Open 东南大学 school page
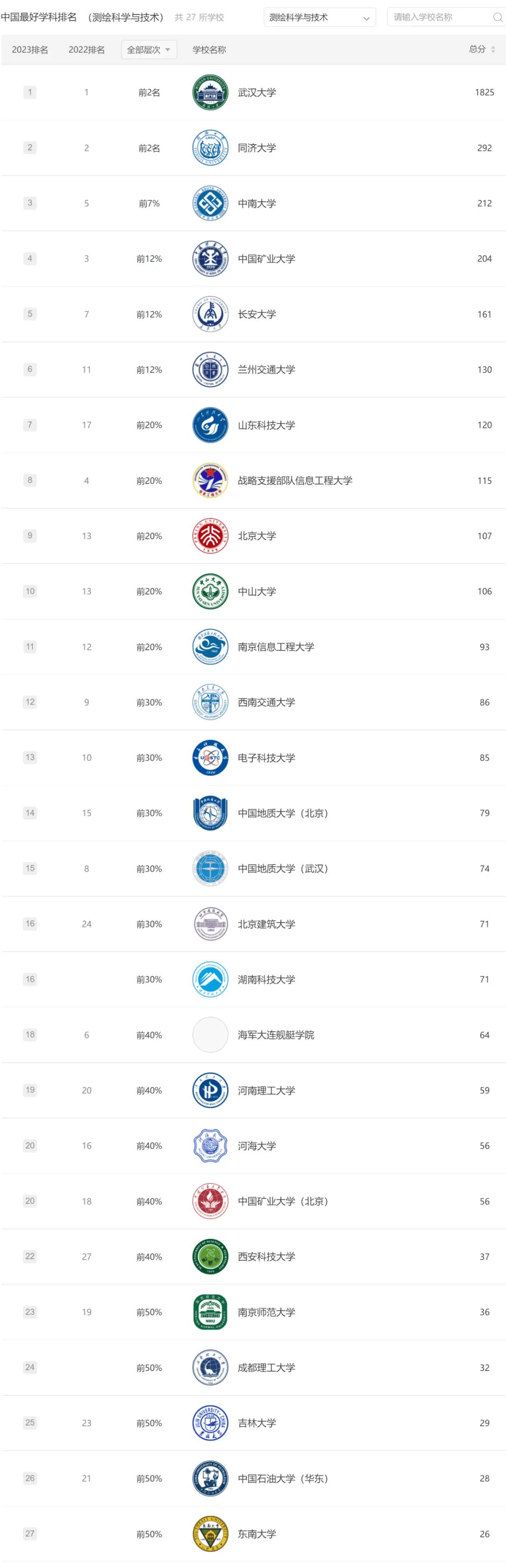The height and width of the screenshot is (1568, 506). 257,1533
